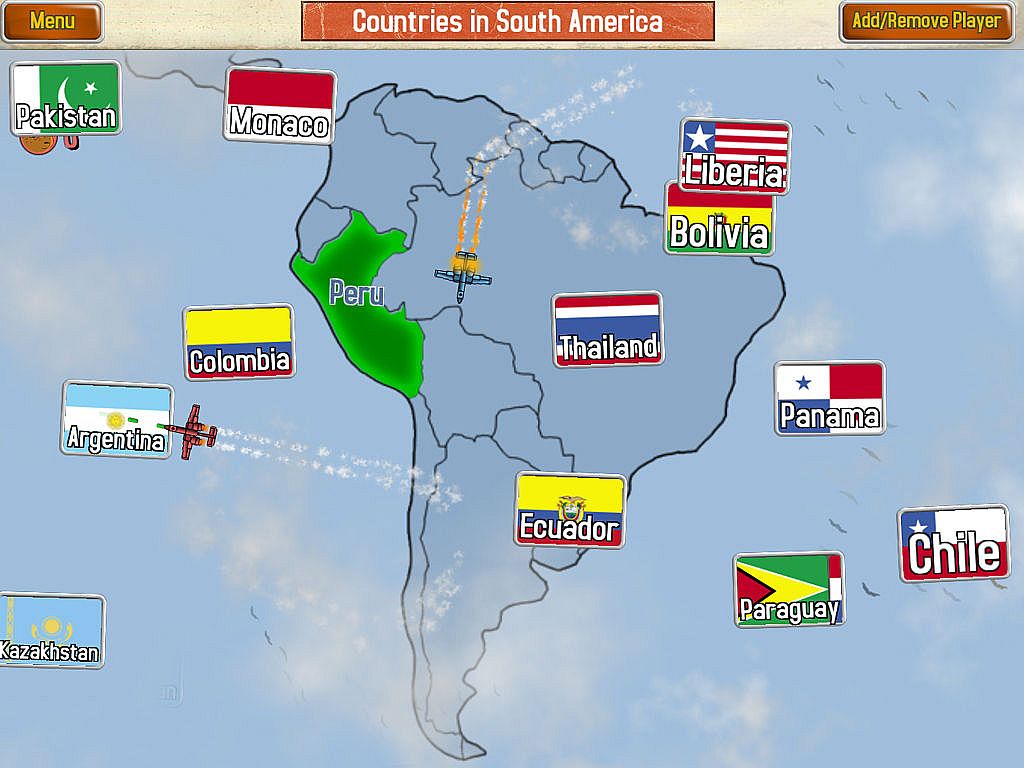
Task: Select the Pakistan flag card
Action: [x=67, y=99]
